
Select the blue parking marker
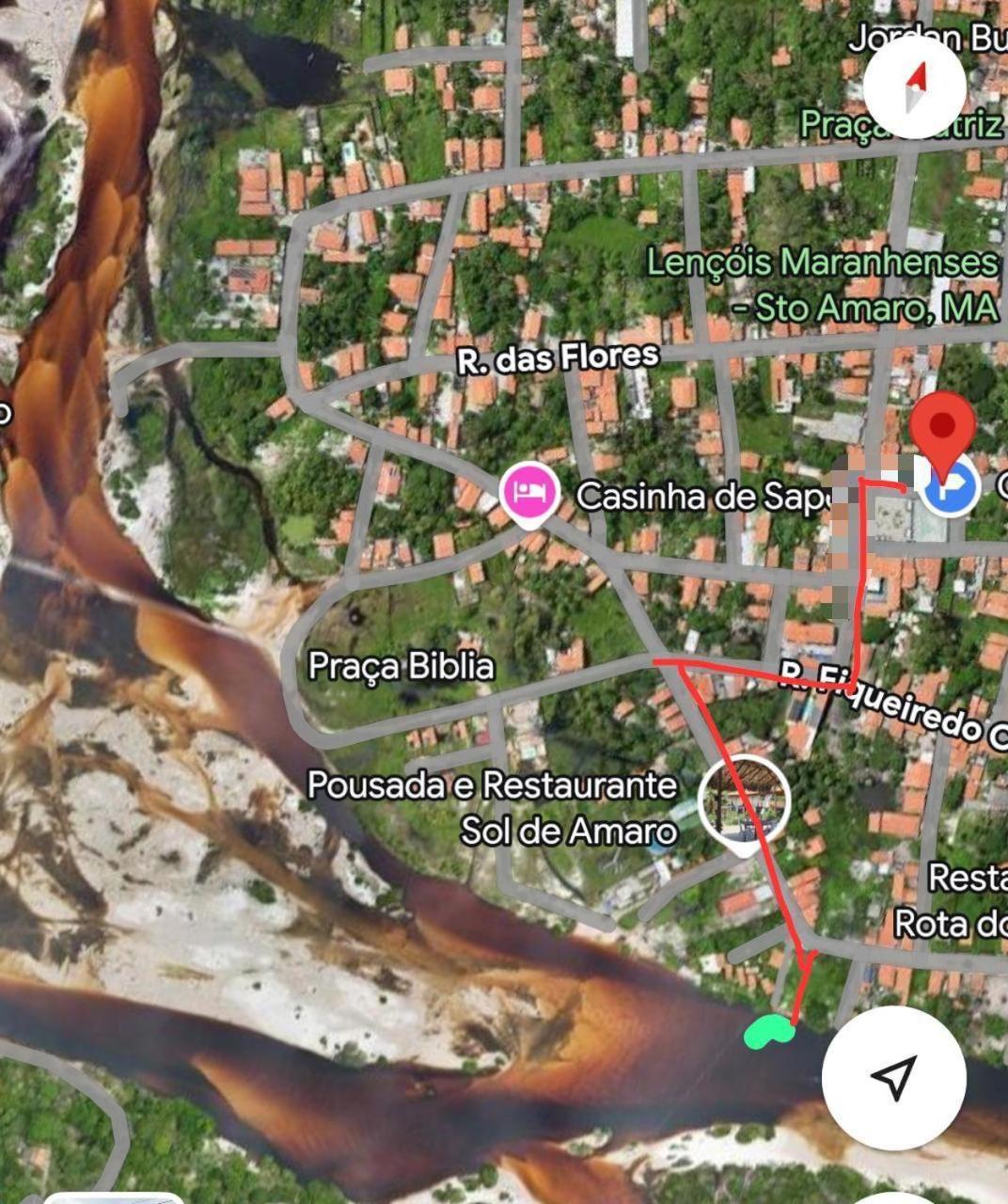coord(950,487)
